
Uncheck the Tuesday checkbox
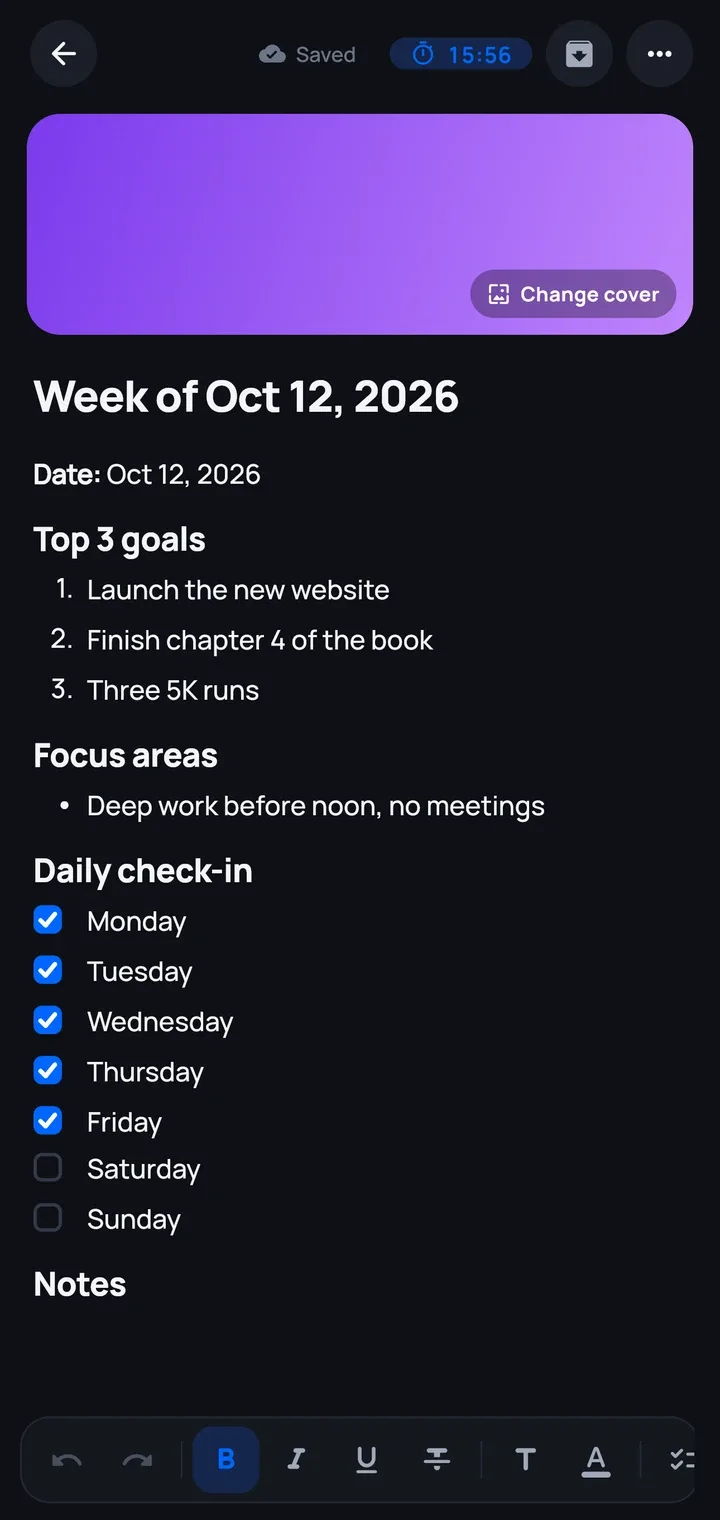click(48, 970)
